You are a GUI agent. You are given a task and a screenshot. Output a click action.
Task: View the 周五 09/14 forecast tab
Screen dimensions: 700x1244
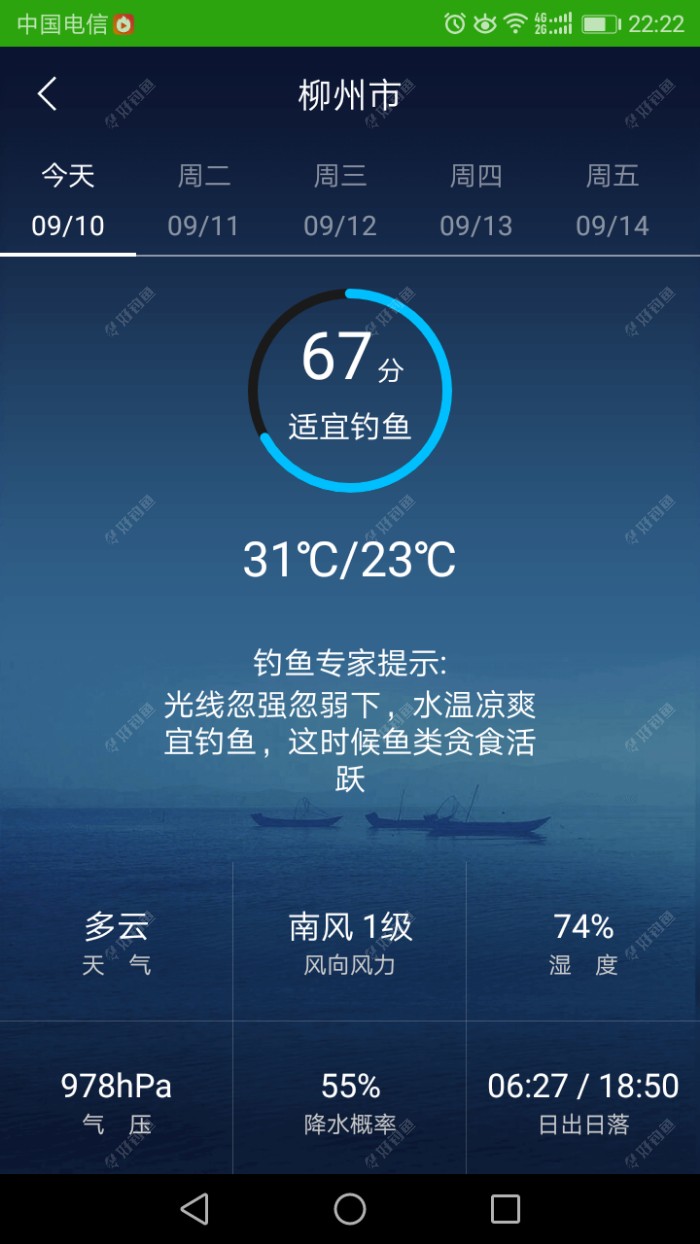click(x=612, y=201)
